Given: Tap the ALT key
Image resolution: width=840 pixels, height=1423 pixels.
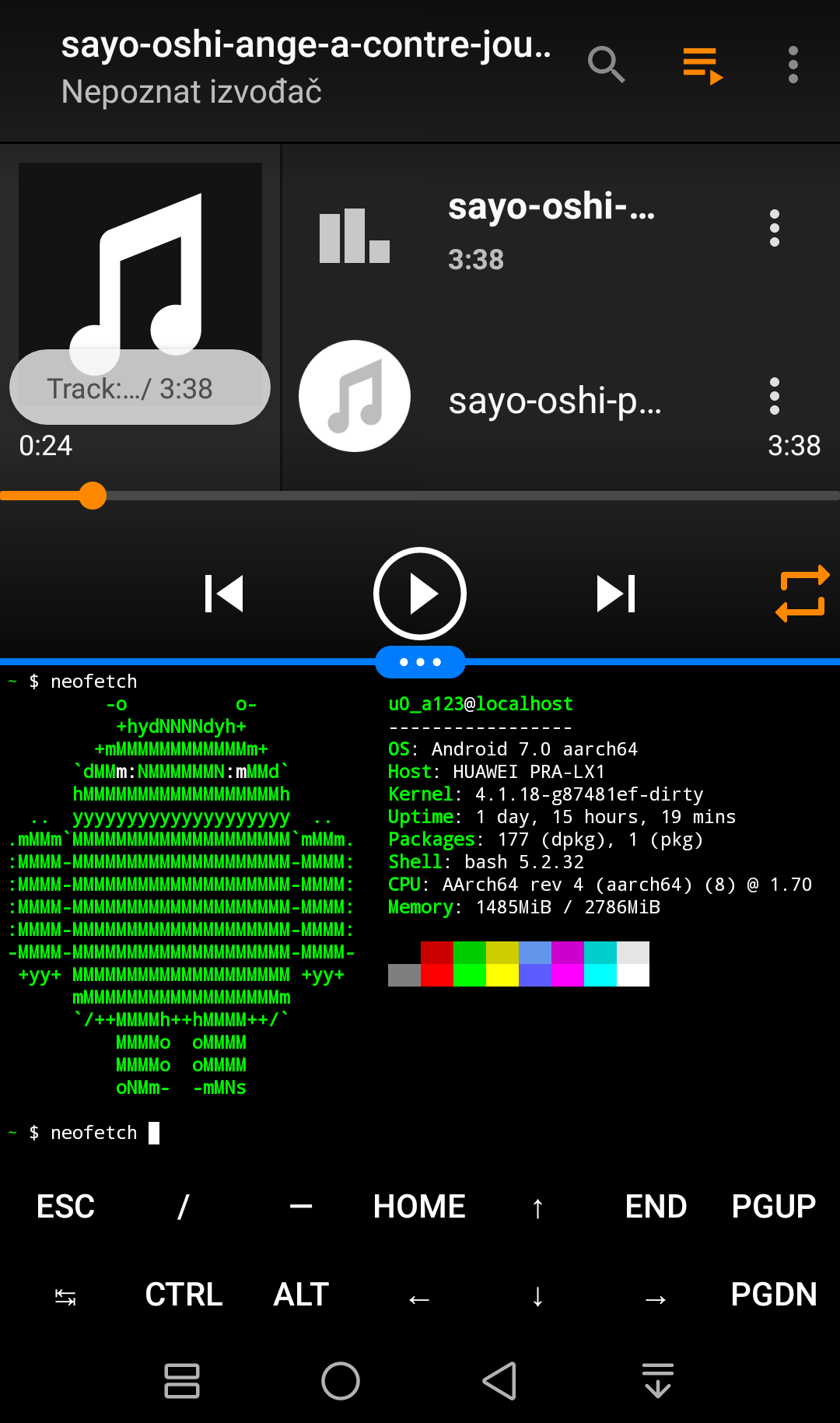Looking at the screenshot, I should coord(301,1295).
